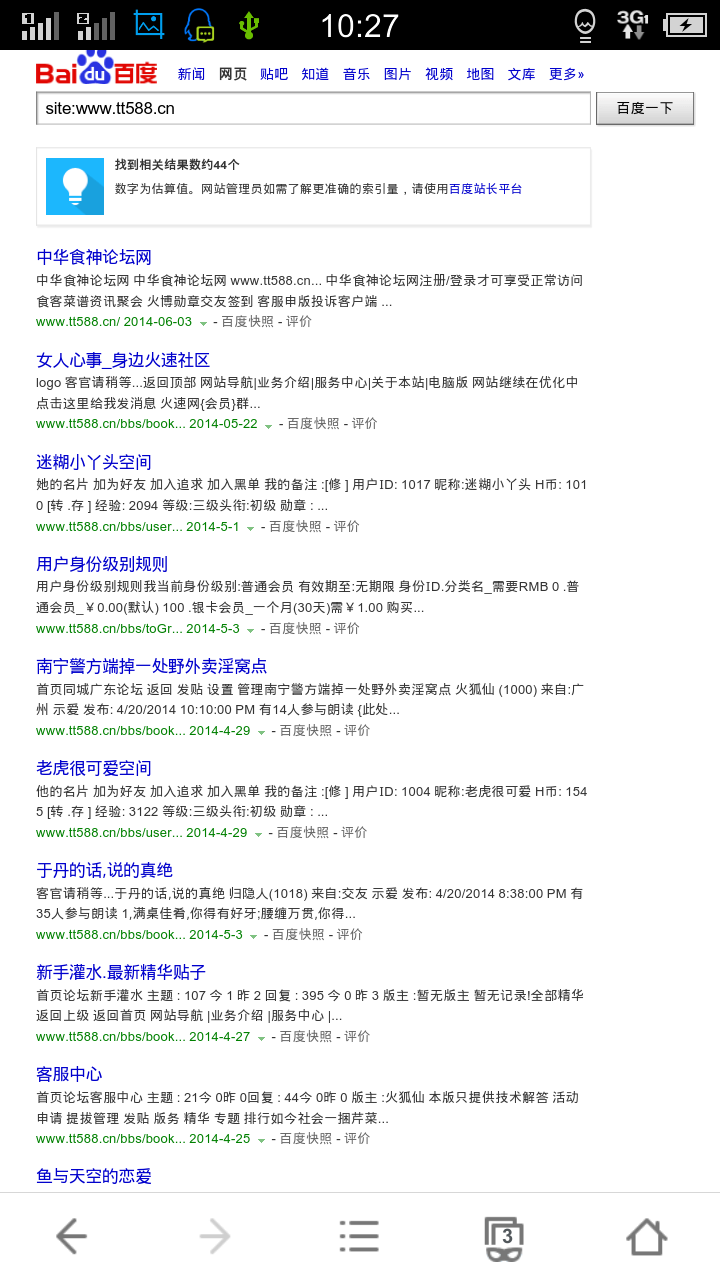The height and width of the screenshot is (1280, 720).
Task: Switch to the 图片 search tab
Action: click(397, 73)
